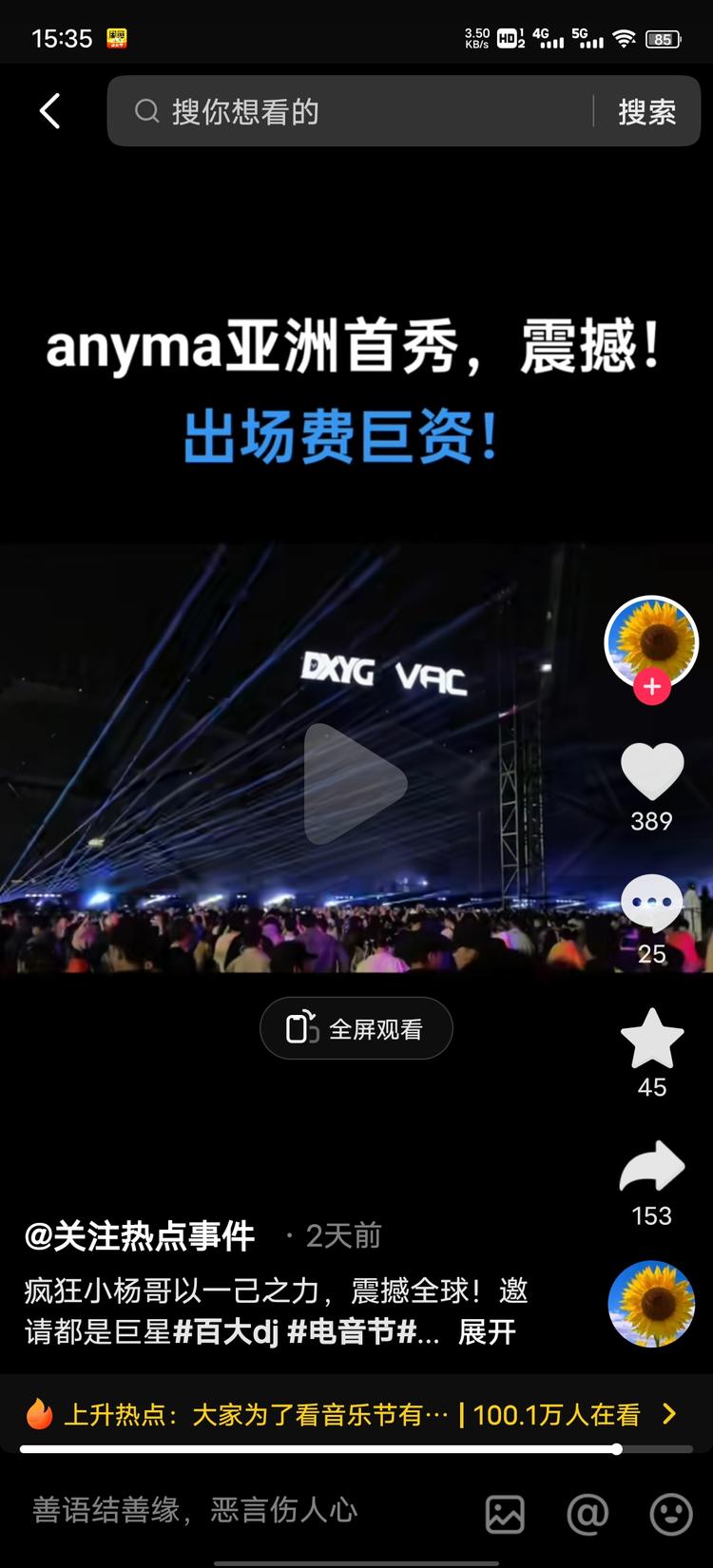This screenshot has height=1568, width=713.
Task: Switch to fullscreen with 全屏观看
Action: tap(356, 1028)
